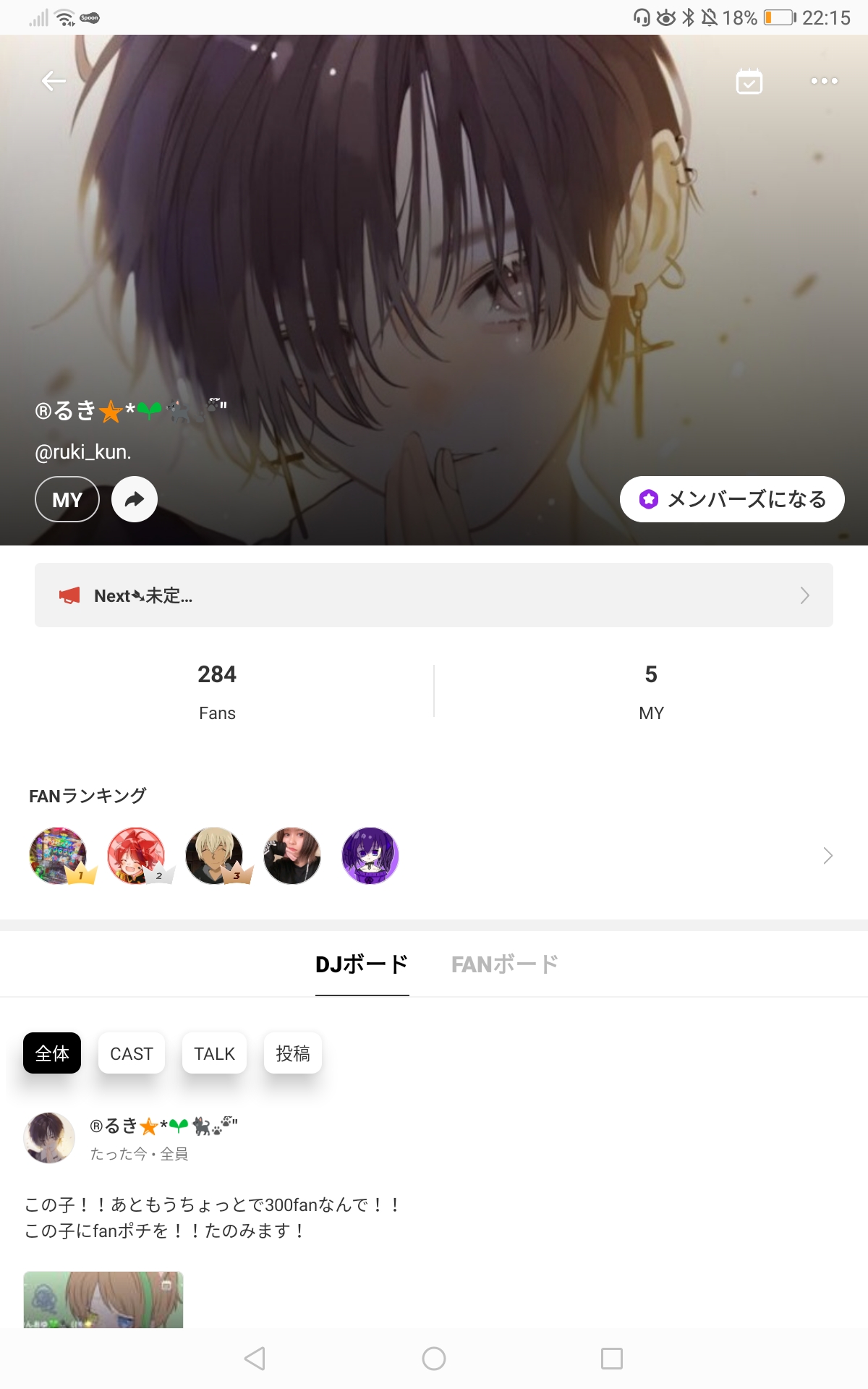Image resolution: width=868 pixels, height=1389 pixels.
Task: Switch to the FANボード tab
Action: click(x=505, y=964)
